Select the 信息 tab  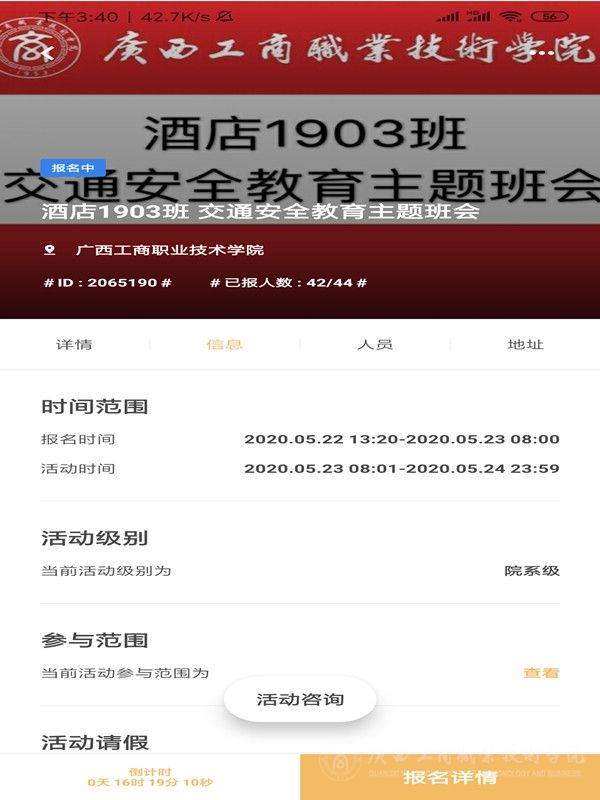pyautogui.click(x=224, y=344)
